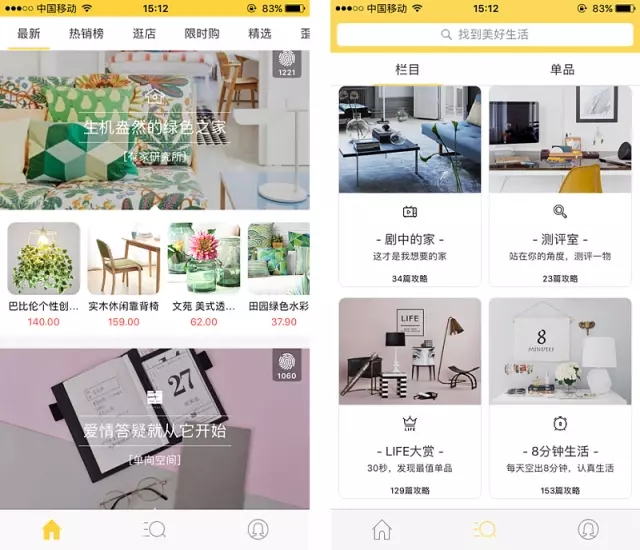Open the 逛店 tab
Image resolution: width=640 pixels, height=550 pixels.
pyautogui.click(x=144, y=33)
